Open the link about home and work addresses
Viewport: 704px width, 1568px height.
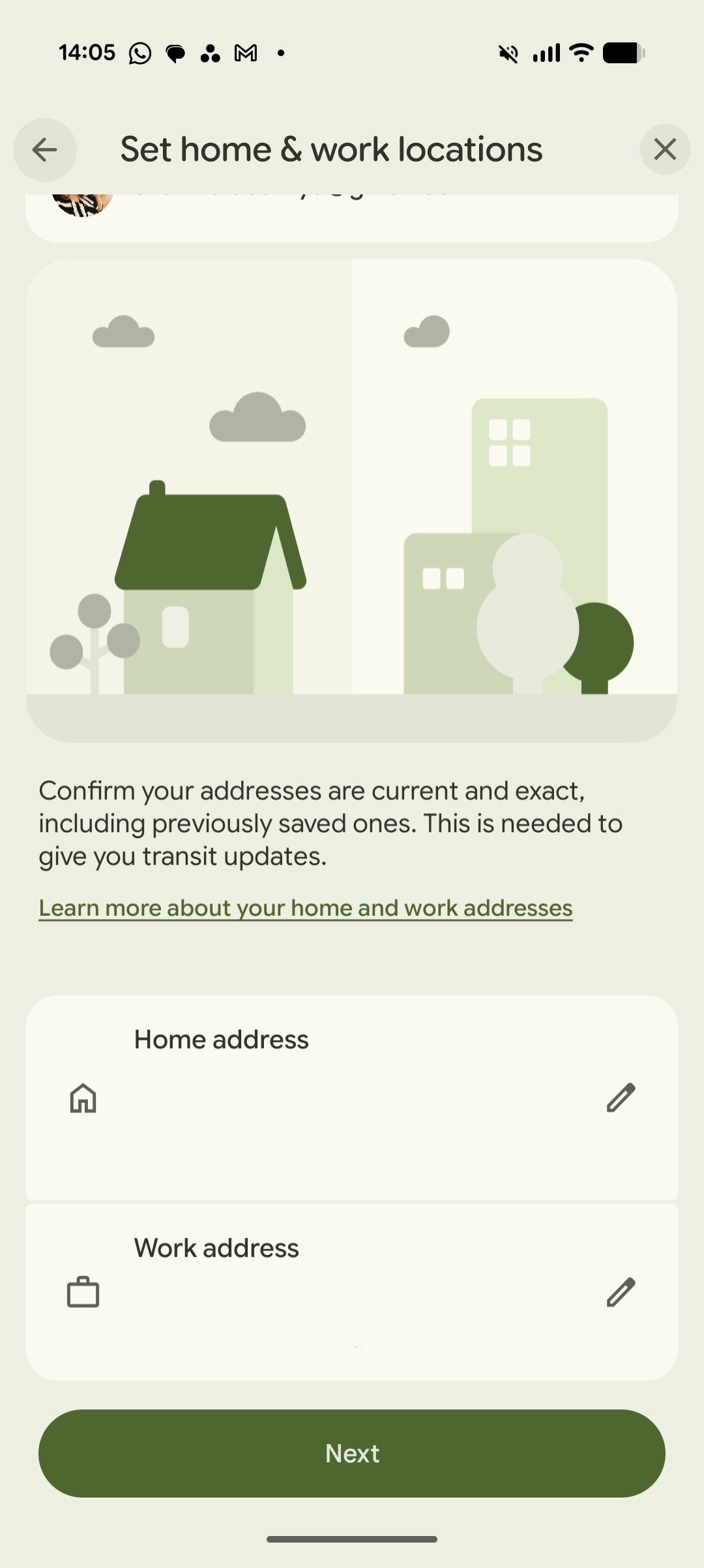pyautogui.click(x=305, y=907)
